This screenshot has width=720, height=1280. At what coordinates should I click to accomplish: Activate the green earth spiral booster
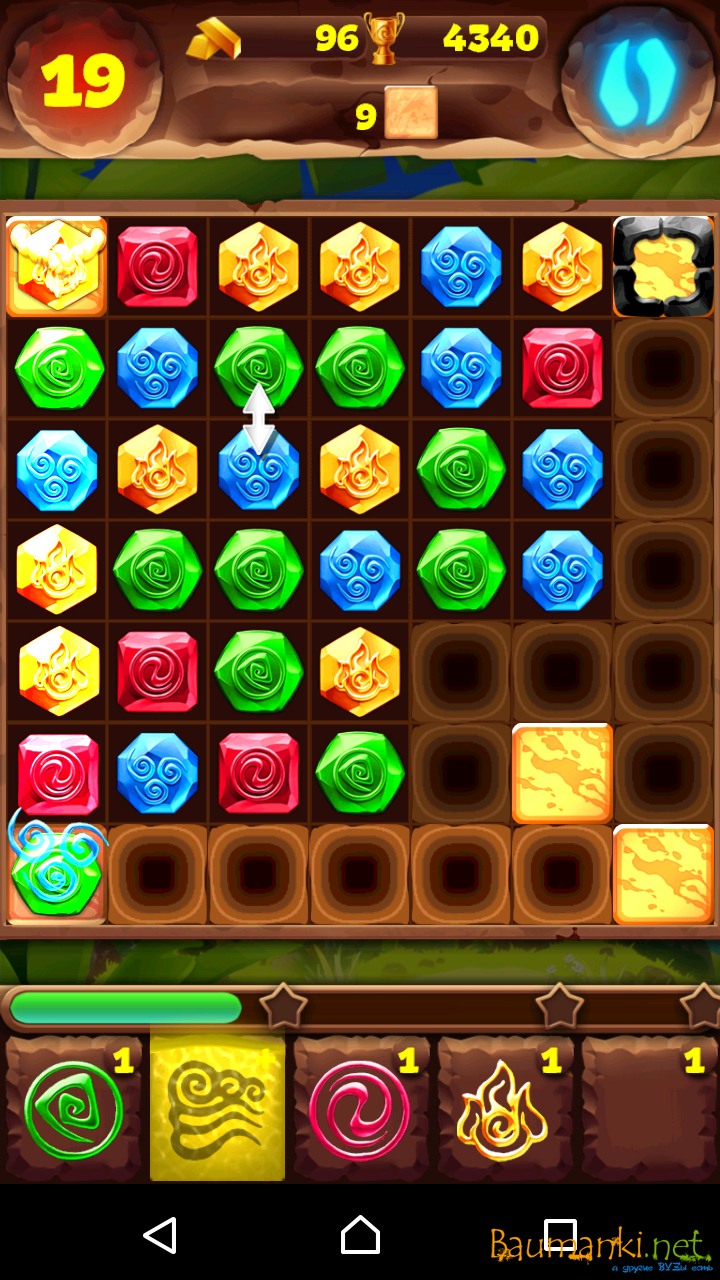[x=74, y=1110]
